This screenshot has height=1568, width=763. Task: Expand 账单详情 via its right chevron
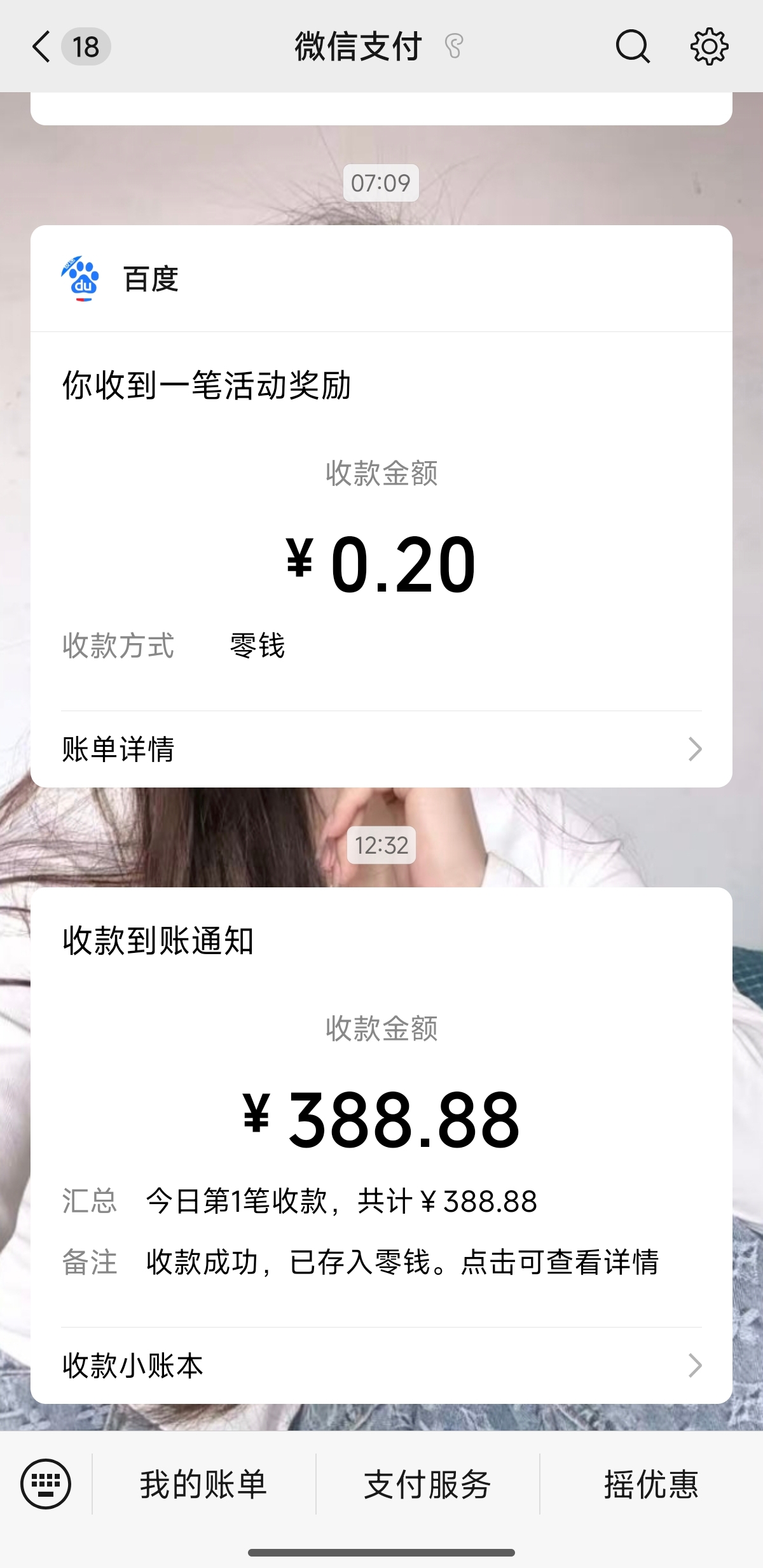(696, 750)
